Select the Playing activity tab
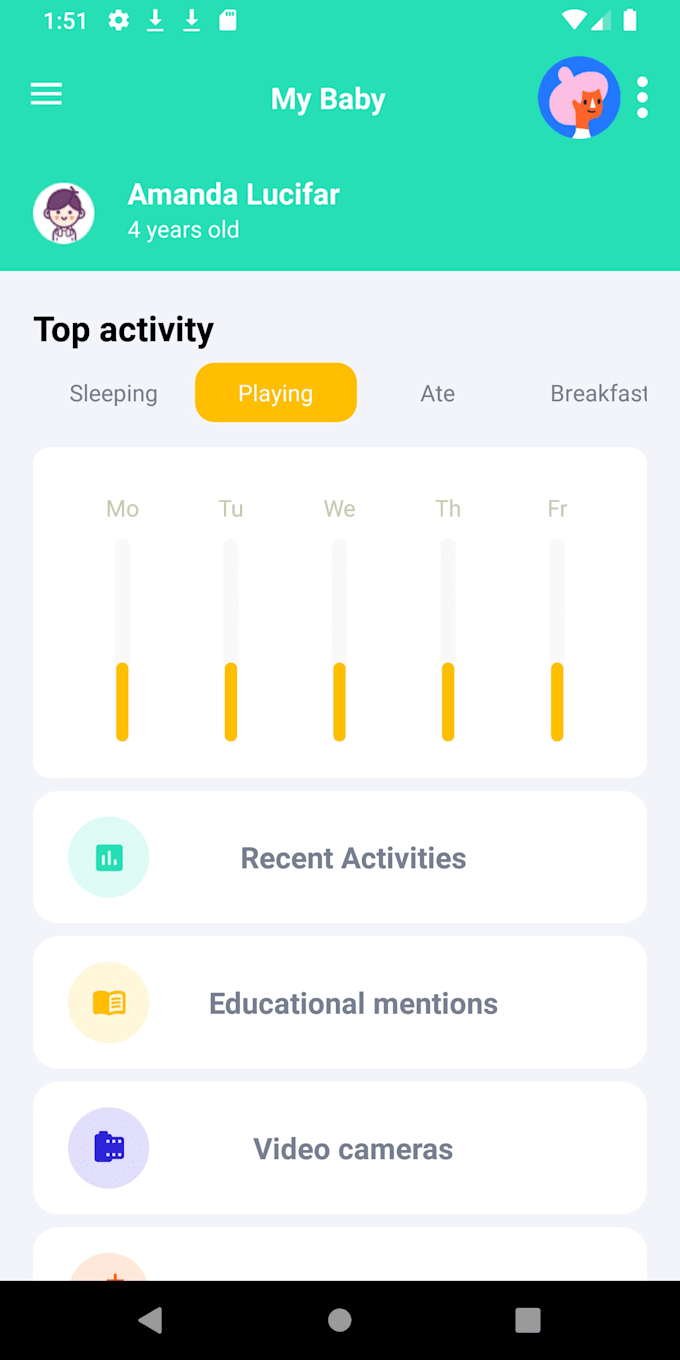680x1360 pixels. [275, 393]
